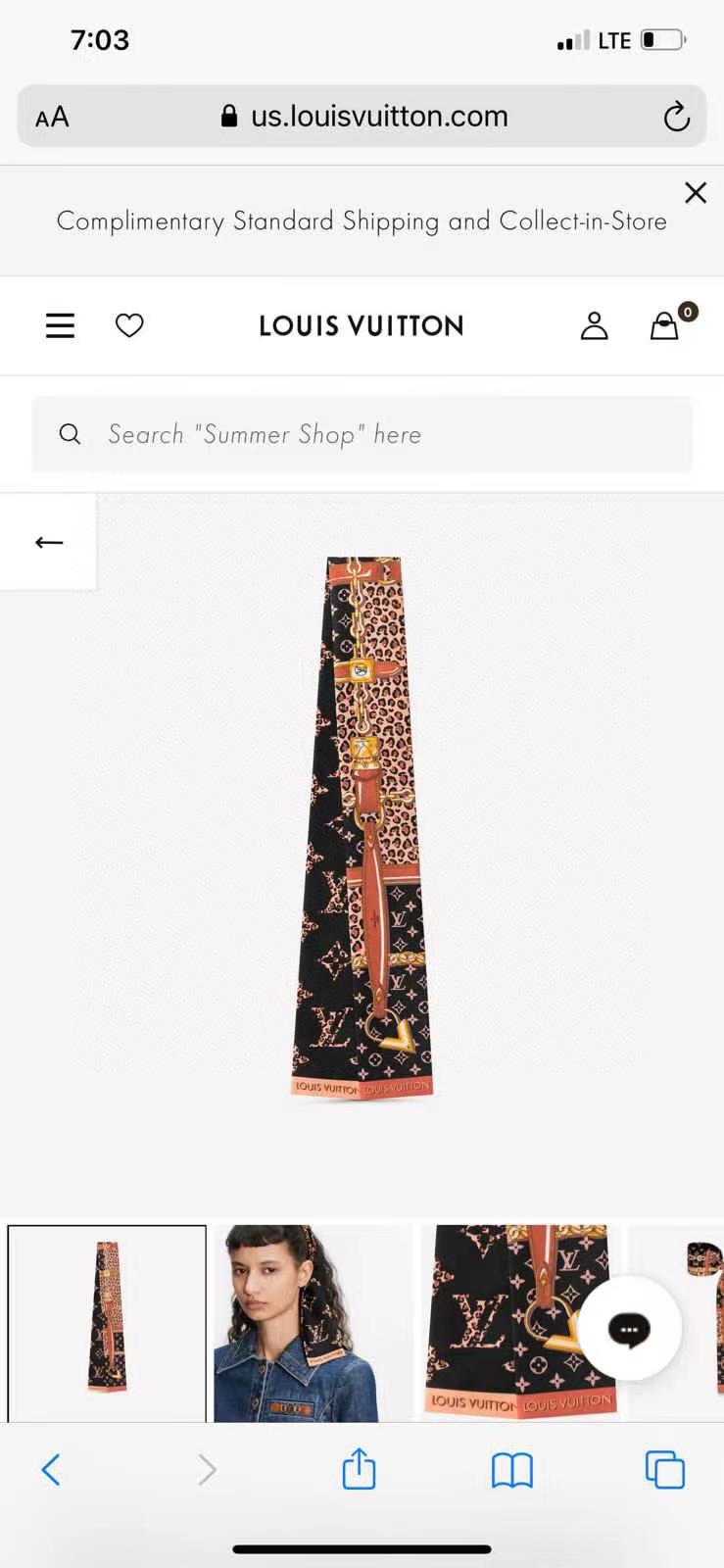
Task: Open the AA text size menu
Action: pos(52,118)
